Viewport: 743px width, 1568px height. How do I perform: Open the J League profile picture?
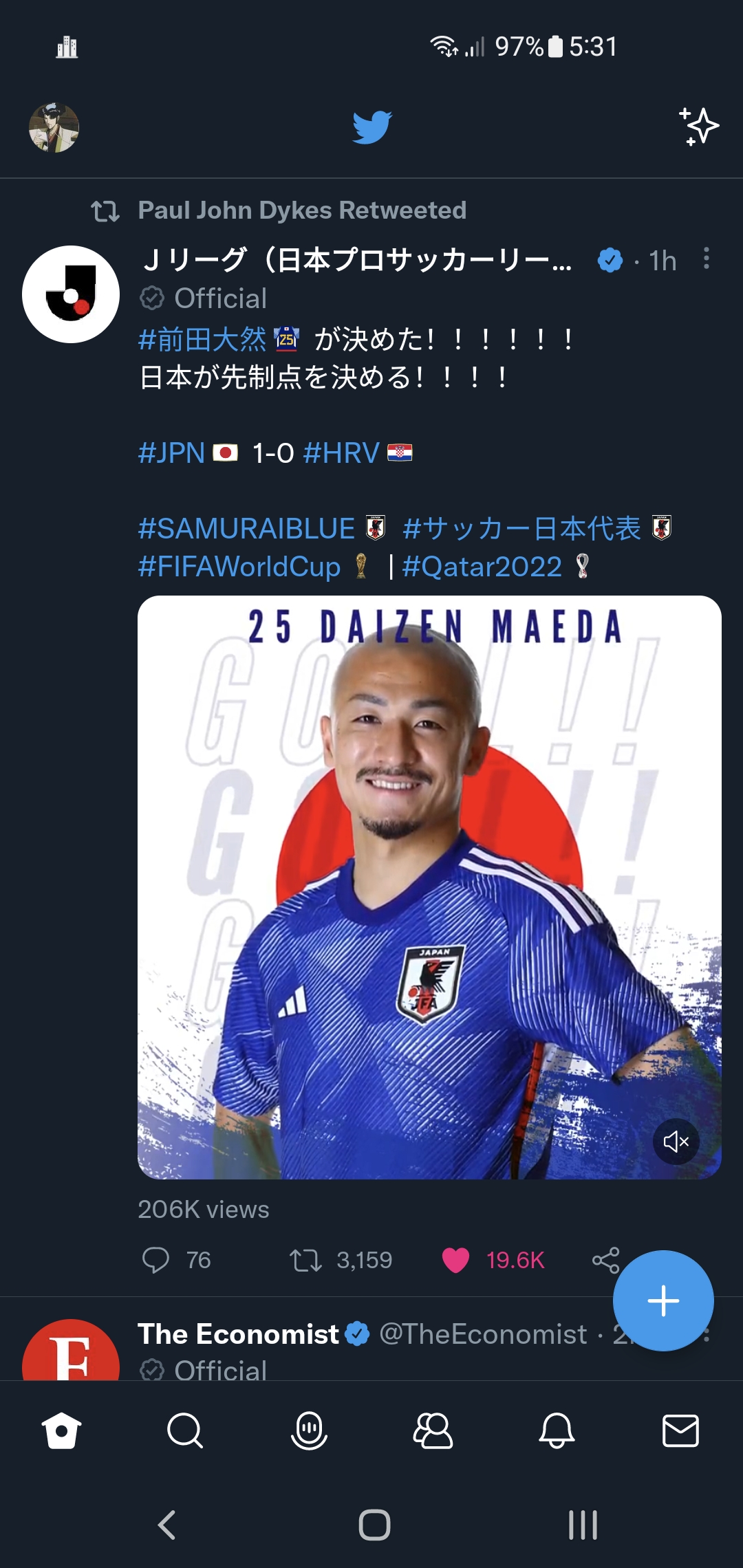[x=71, y=294]
